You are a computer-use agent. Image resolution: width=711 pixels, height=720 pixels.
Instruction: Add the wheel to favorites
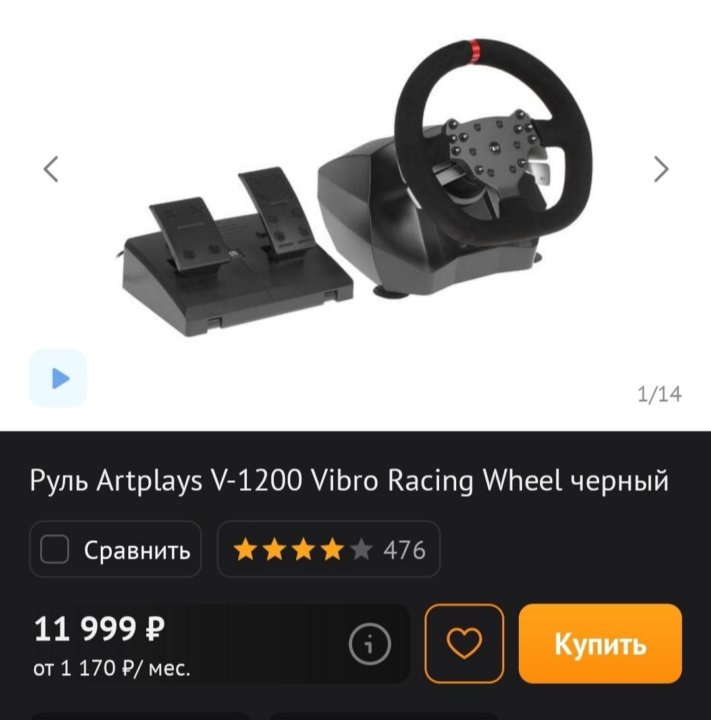click(463, 644)
